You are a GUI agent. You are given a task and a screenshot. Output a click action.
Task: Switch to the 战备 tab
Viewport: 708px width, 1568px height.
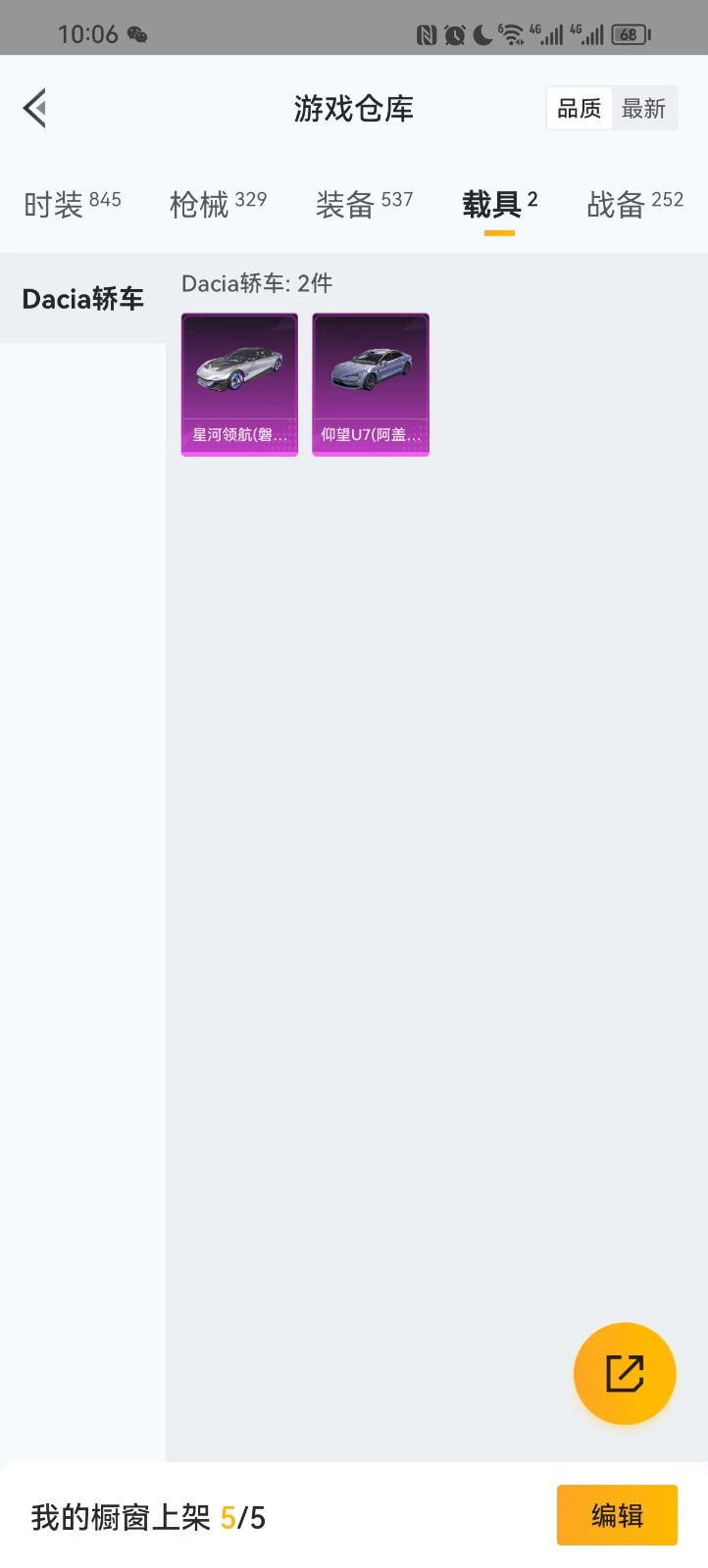634,204
